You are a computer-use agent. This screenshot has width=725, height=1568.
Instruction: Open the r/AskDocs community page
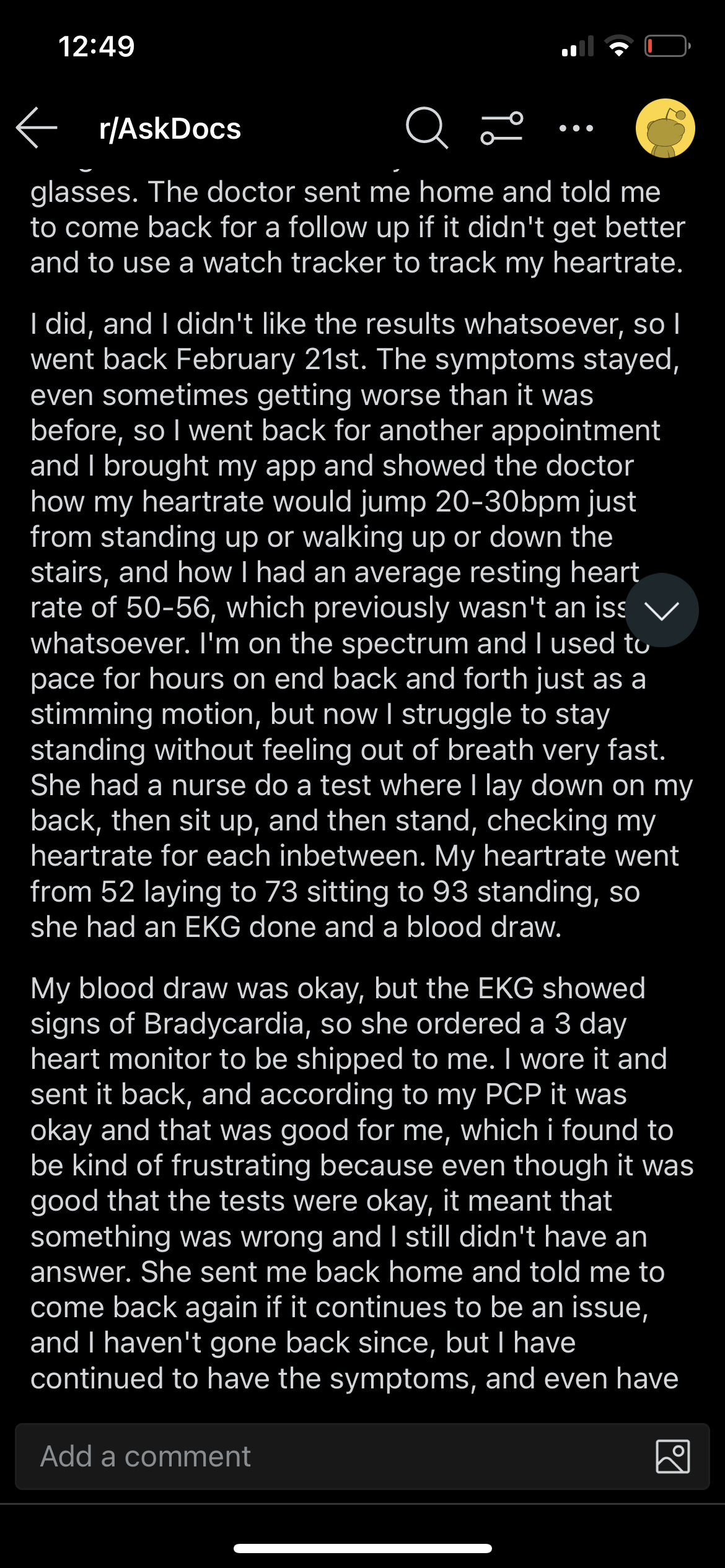tap(170, 129)
